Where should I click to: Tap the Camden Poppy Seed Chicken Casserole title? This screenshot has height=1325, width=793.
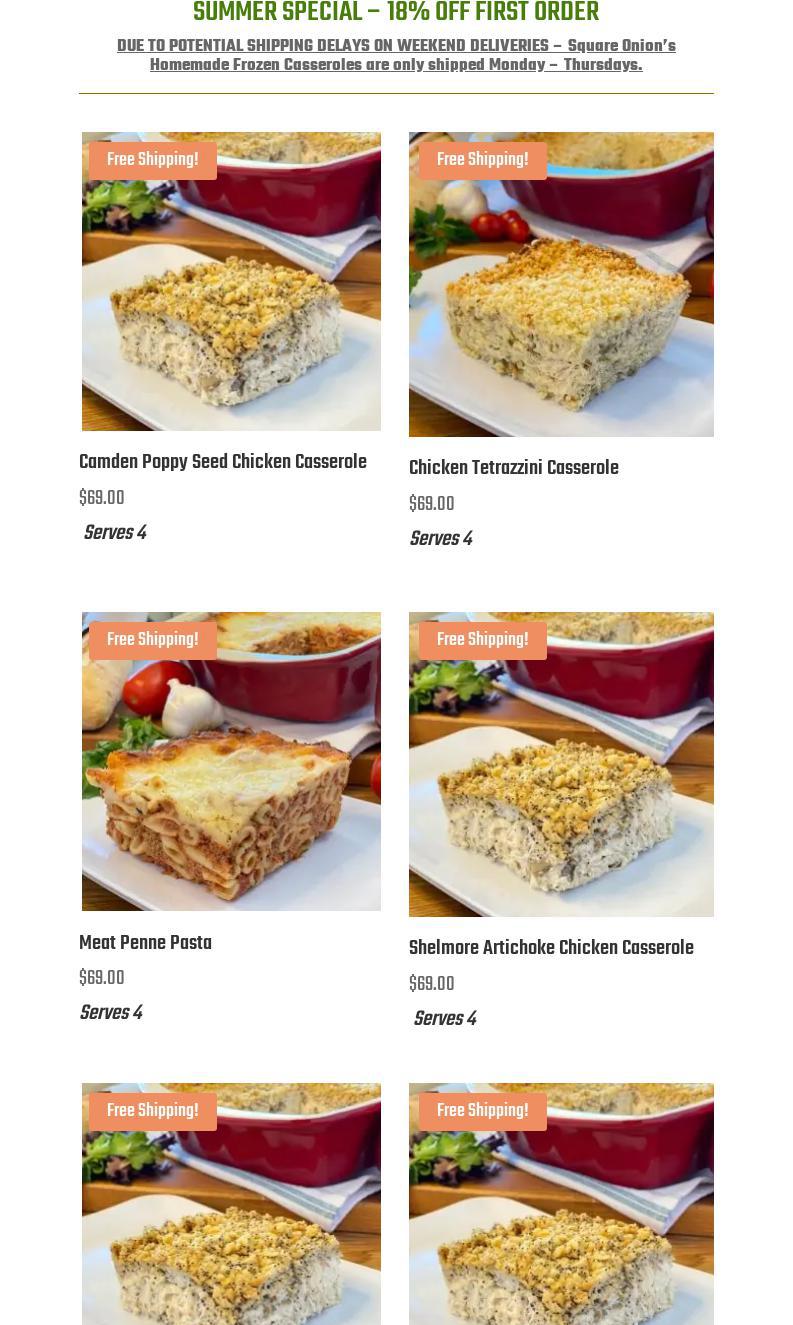pyautogui.click(x=223, y=462)
